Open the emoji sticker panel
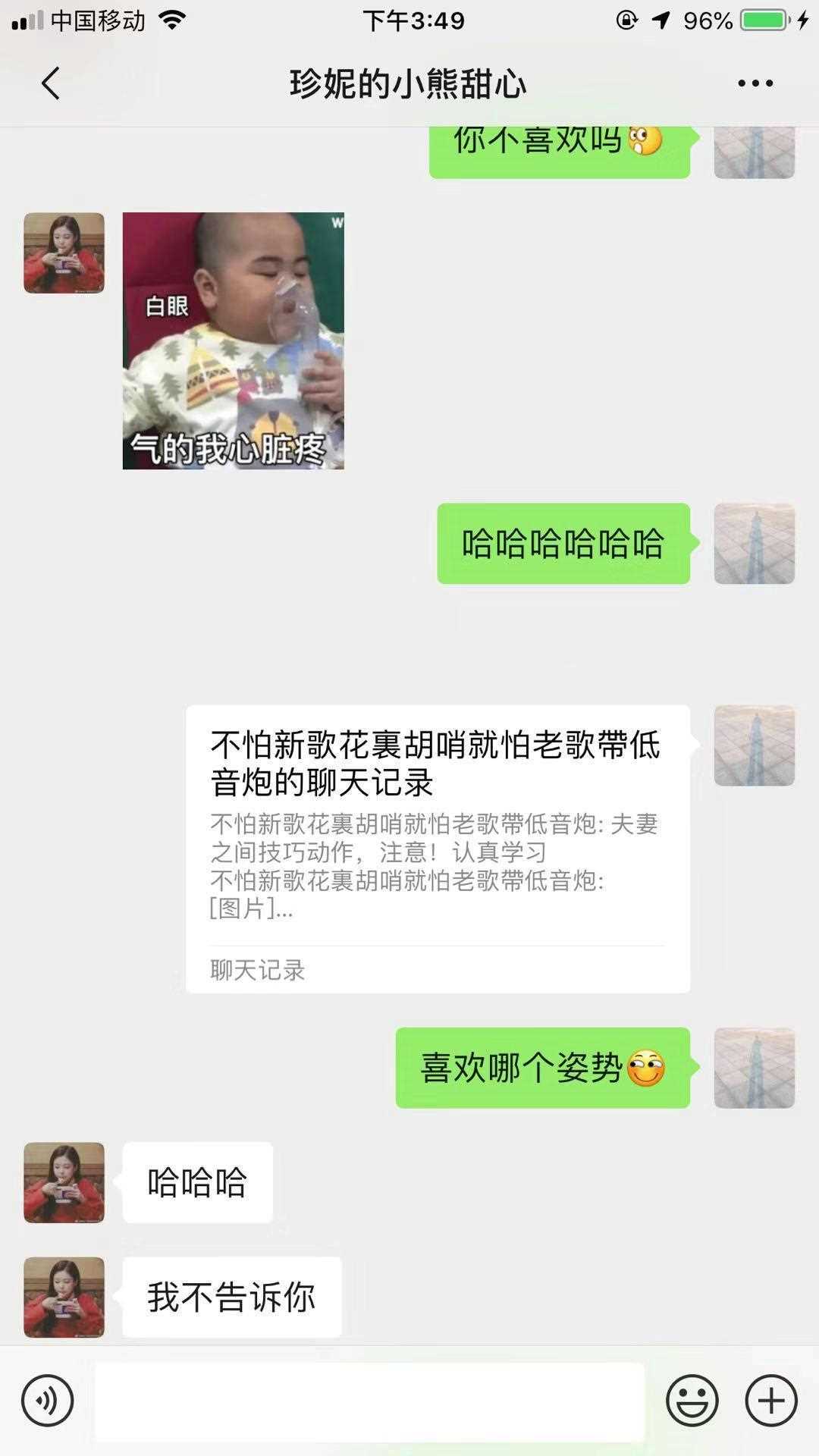 (x=692, y=1401)
